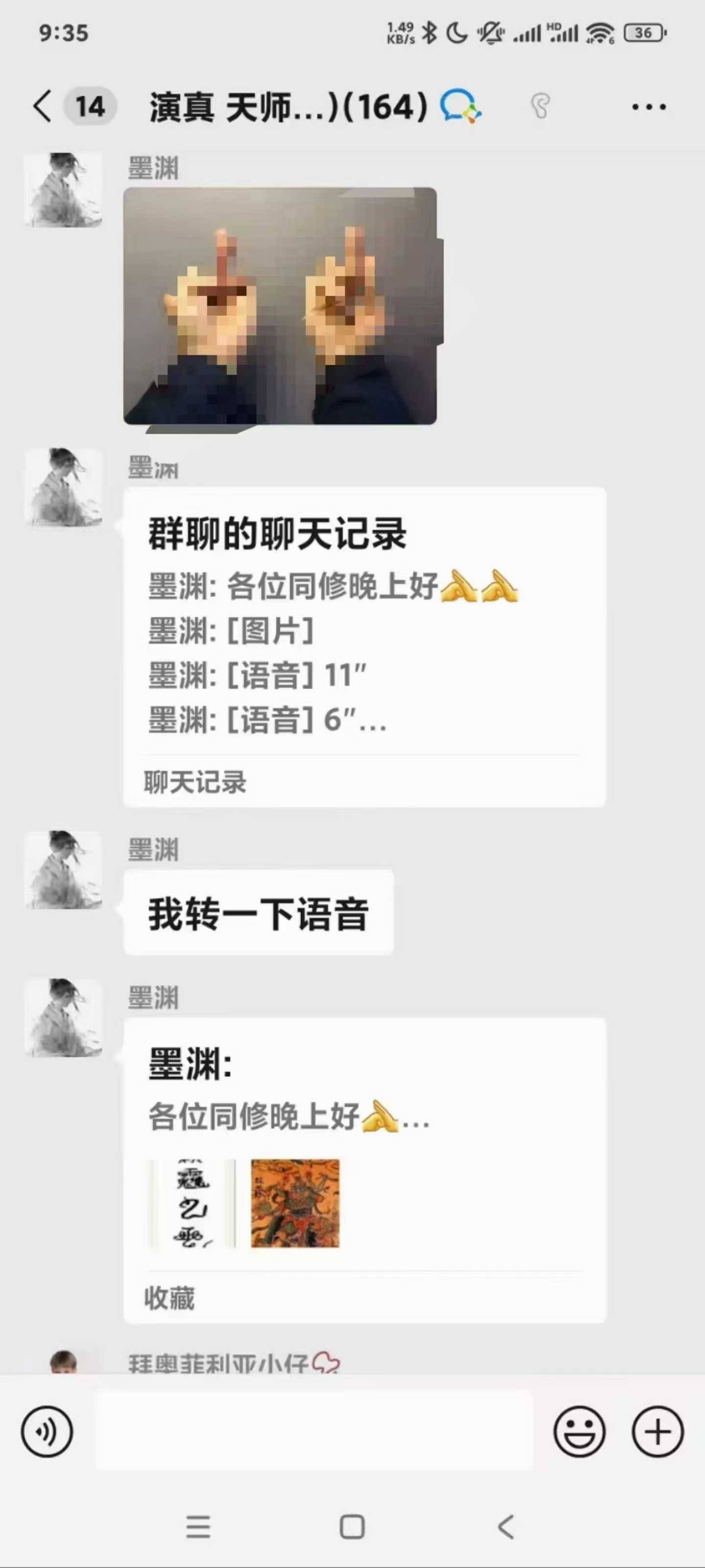Open recent apps from navigation bar
The width and height of the screenshot is (705, 1568).
198,1526
